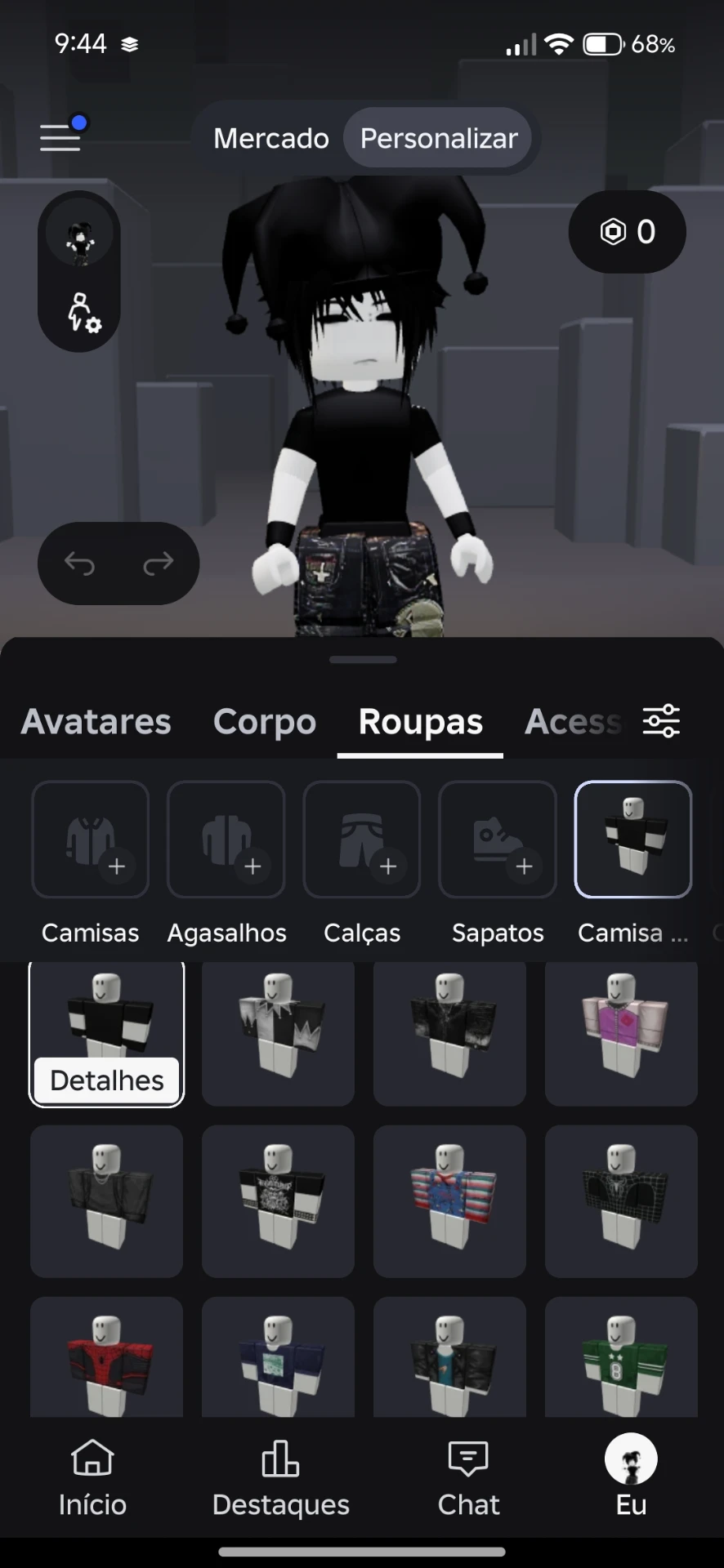Select the Calças category
The width and height of the screenshot is (724, 1568).
(x=362, y=864)
